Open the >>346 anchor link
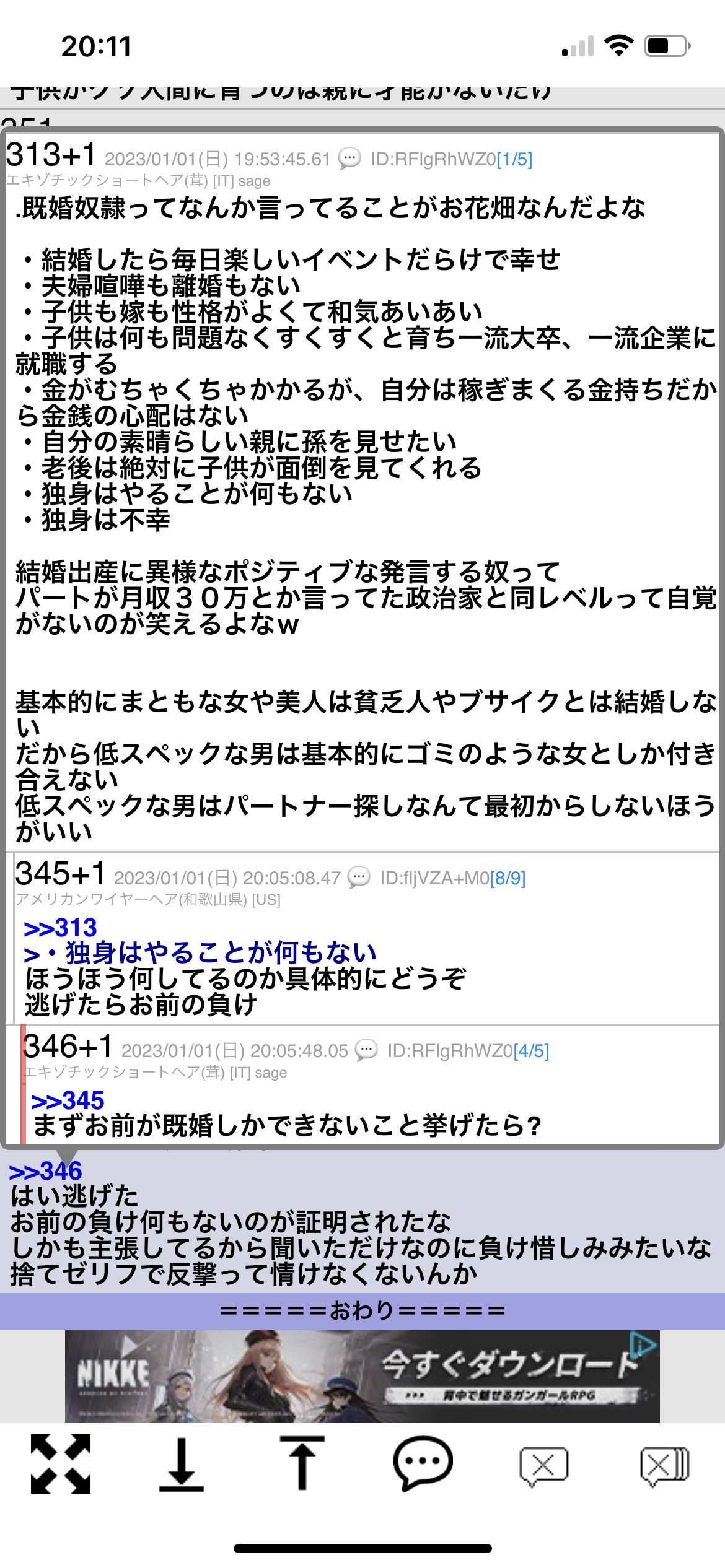Image resolution: width=725 pixels, height=1568 pixels. (45, 1171)
